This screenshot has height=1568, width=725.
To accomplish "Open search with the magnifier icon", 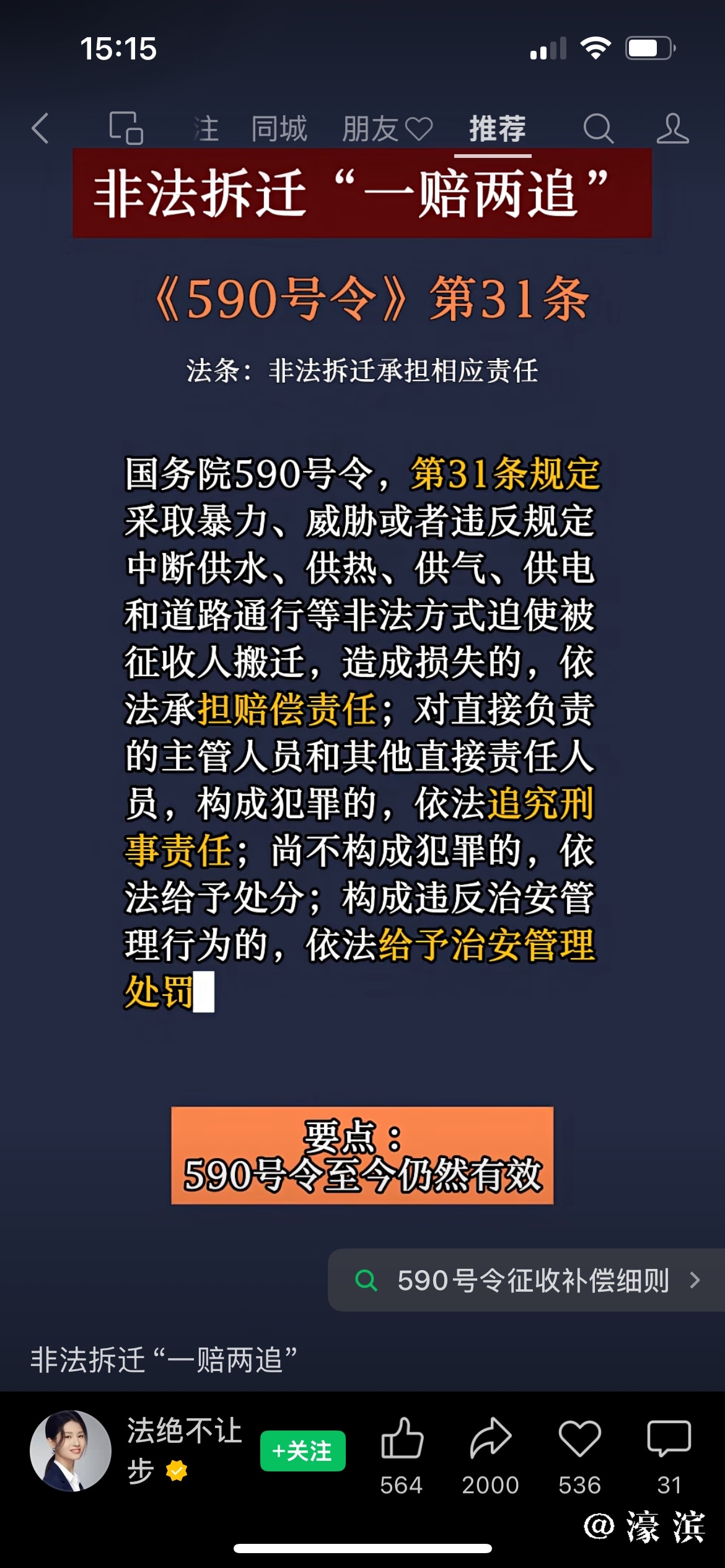I will click(598, 129).
